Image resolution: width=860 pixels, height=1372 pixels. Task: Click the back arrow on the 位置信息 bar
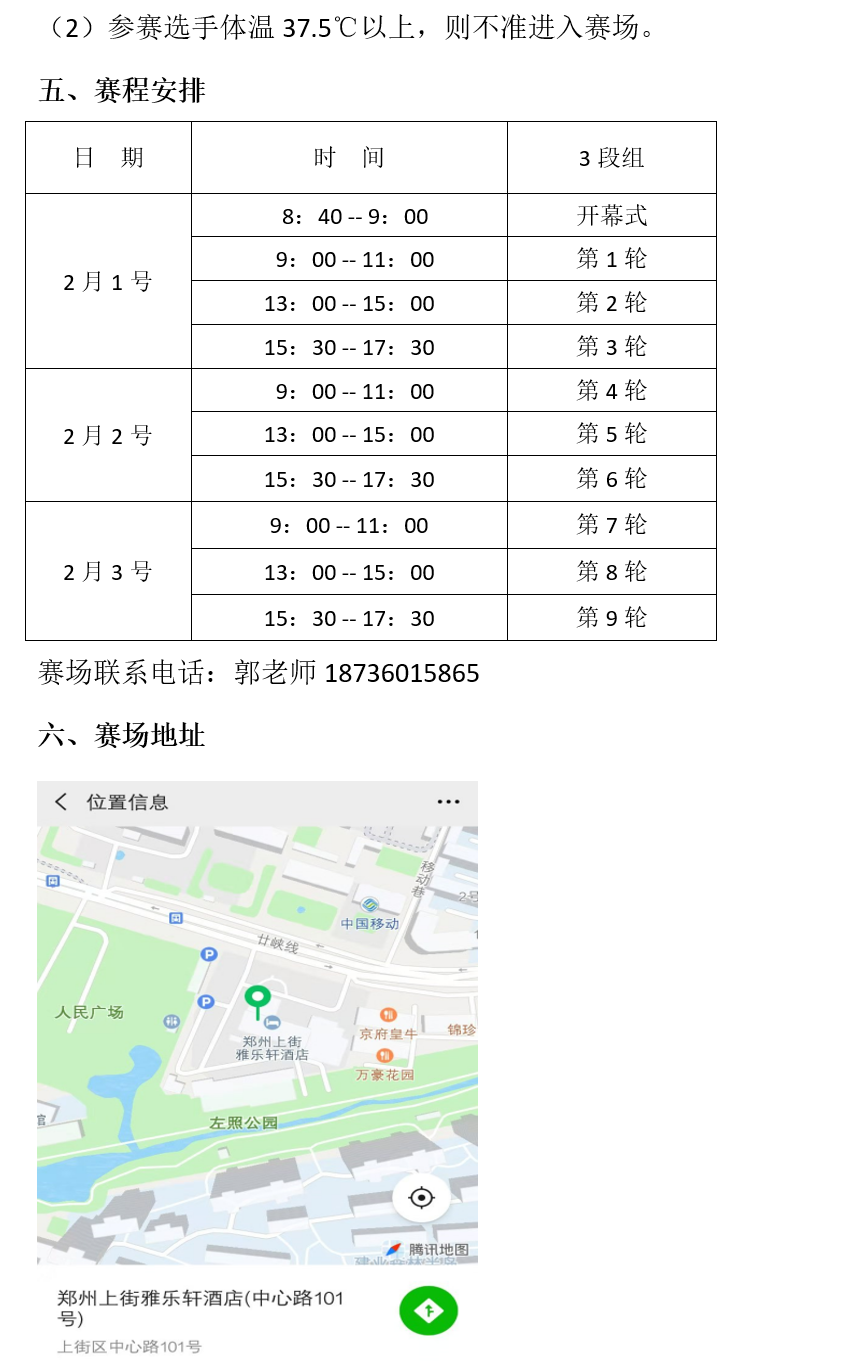tap(57, 802)
